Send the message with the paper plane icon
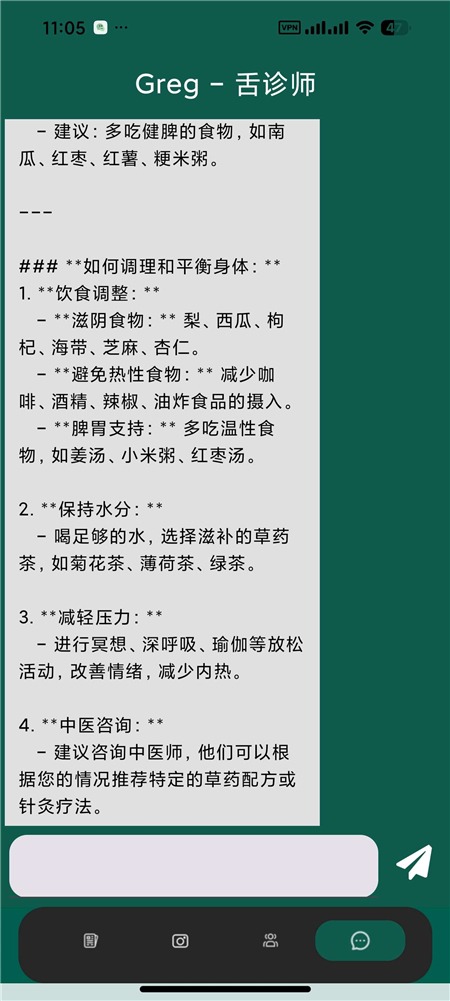This screenshot has width=450, height=1001. click(414, 862)
